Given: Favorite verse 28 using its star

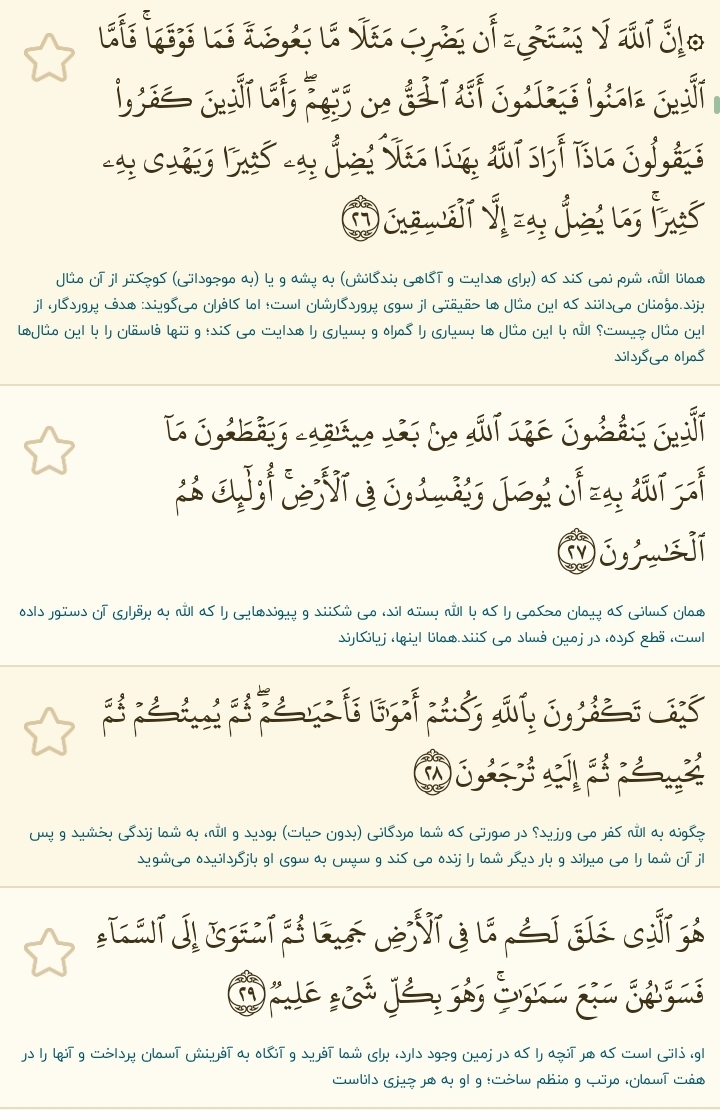Looking at the screenshot, I should (49, 732).
